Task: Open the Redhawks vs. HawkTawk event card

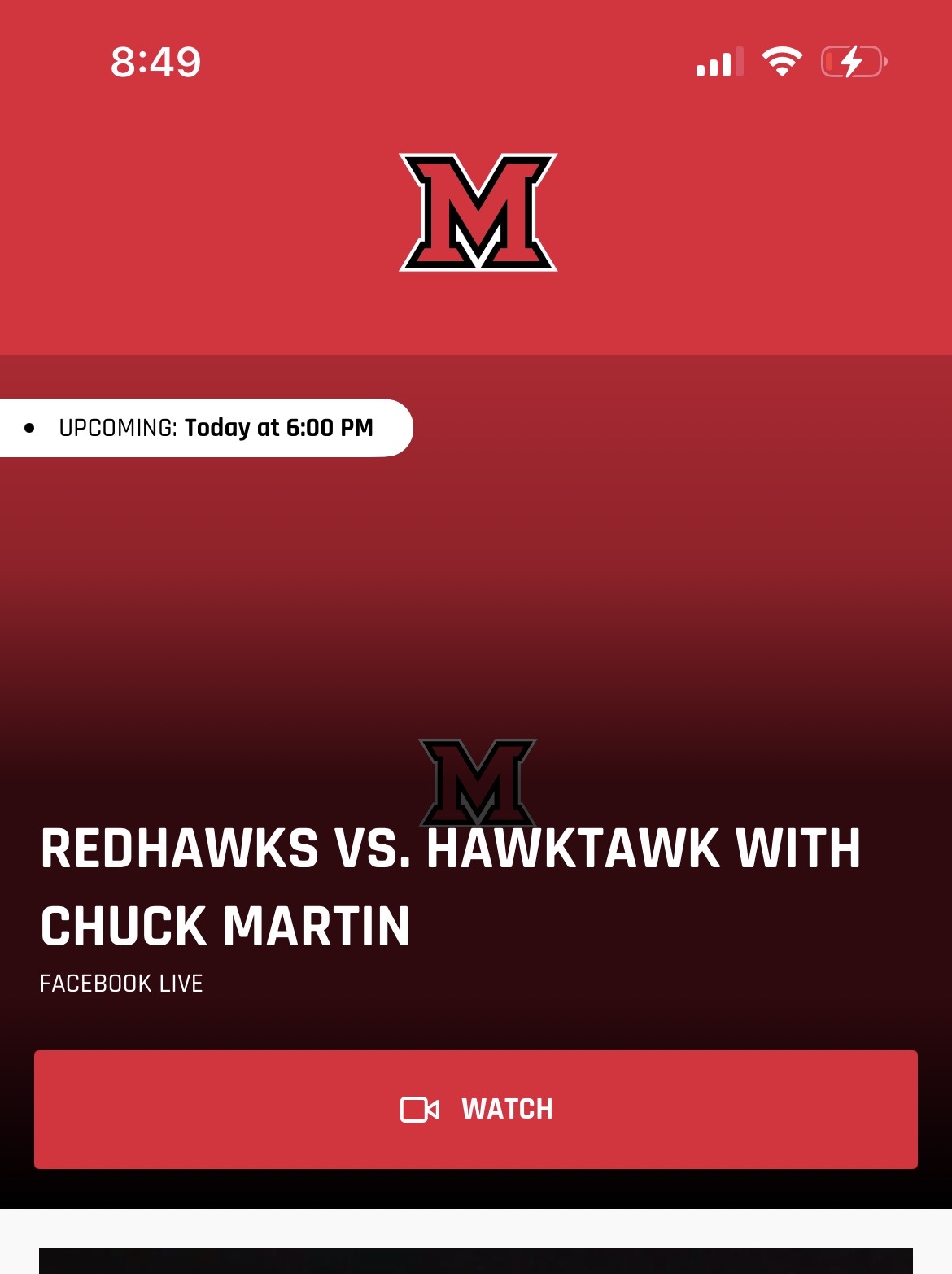Action: click(450, 887)
